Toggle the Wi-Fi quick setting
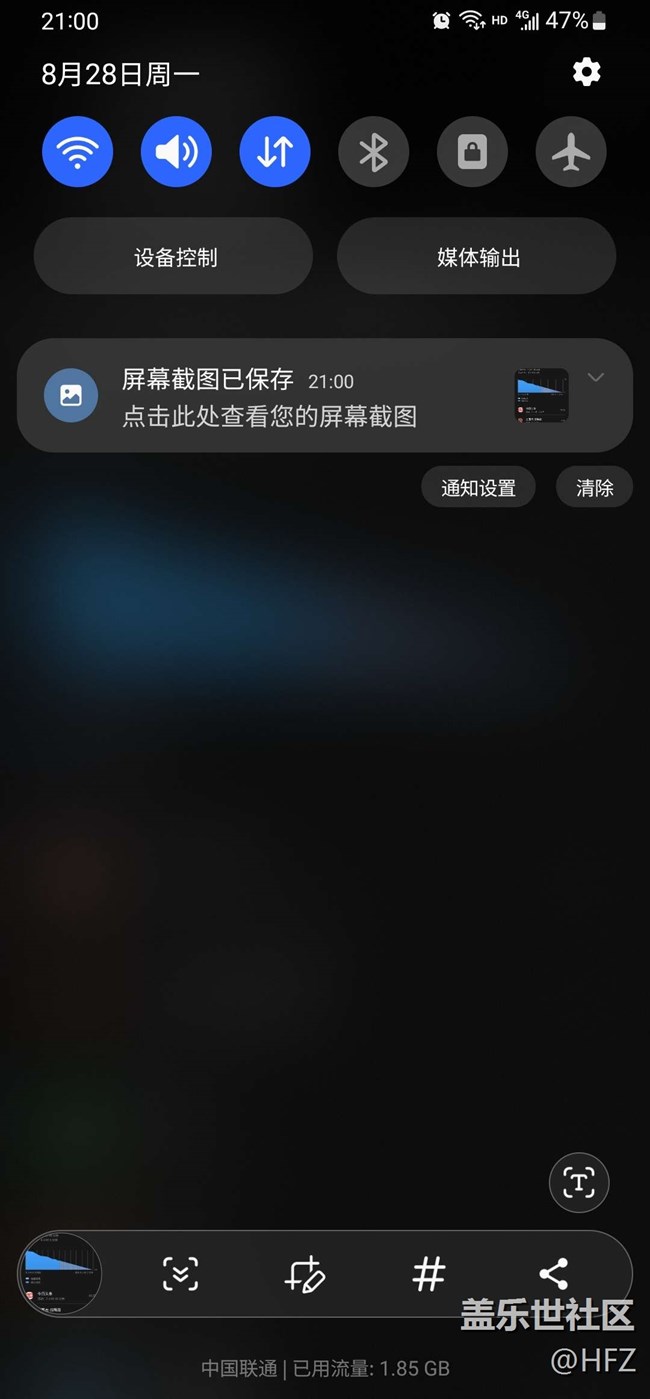 77,152
